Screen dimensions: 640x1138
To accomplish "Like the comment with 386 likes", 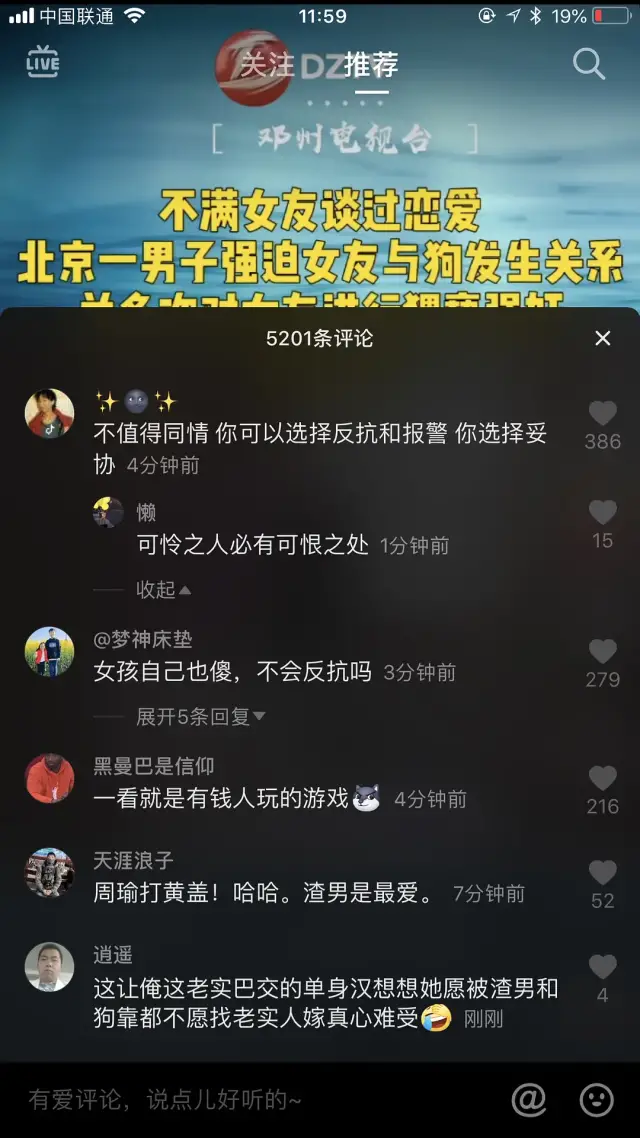I will [x=602, y=414].
